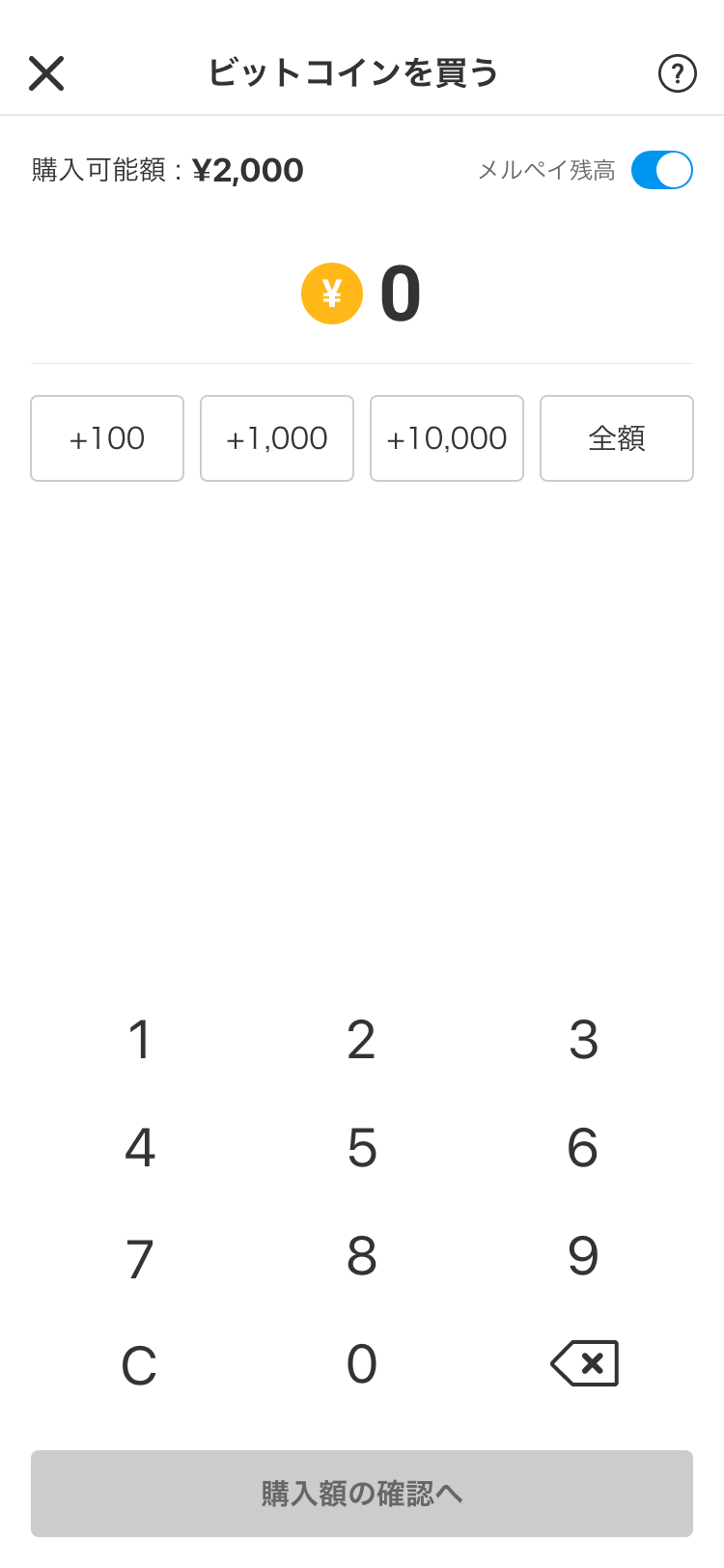Image resolution: width=724 pixels, height=1568 pixels.
Task: Enter digit 0 on the keypad
Action: click(x=361, y=1365)
